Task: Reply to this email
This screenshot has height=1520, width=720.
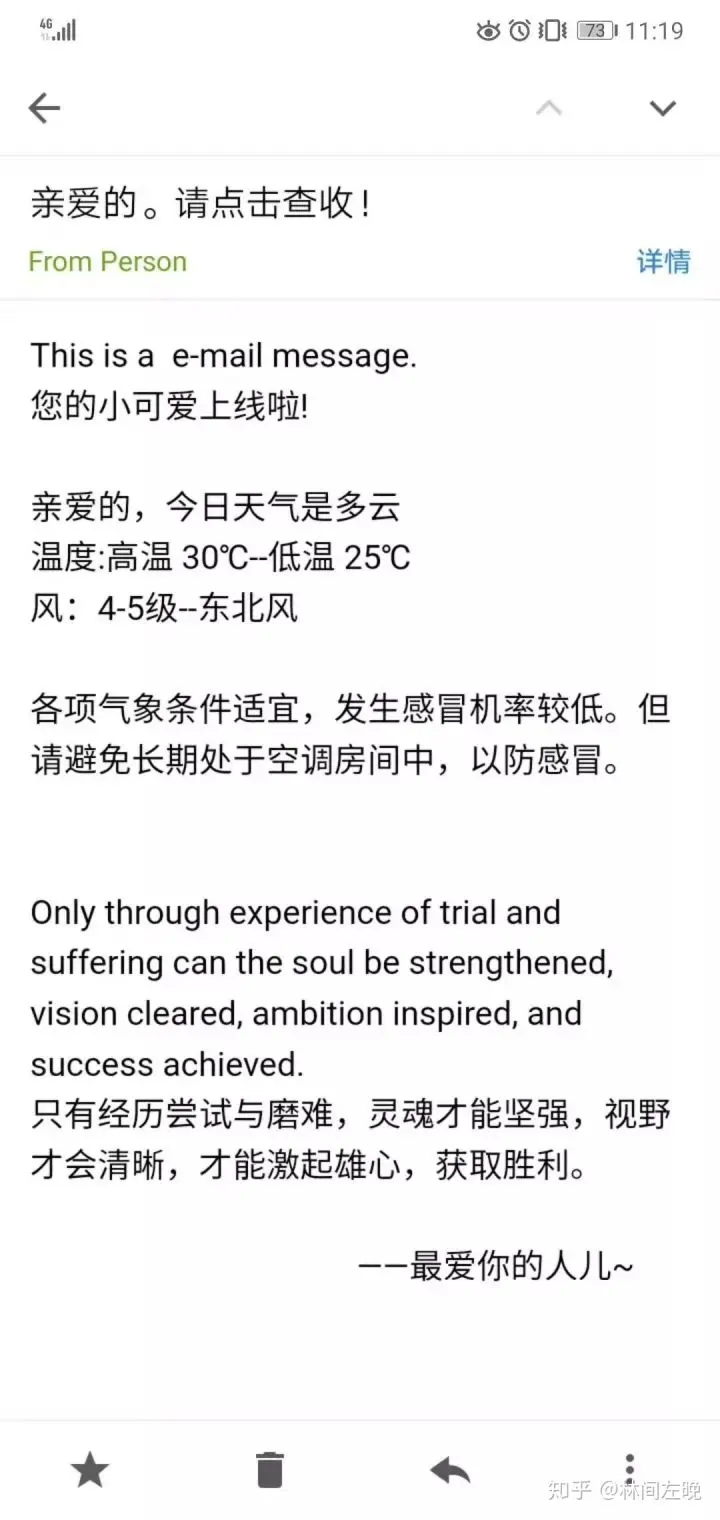Action: coord(450,1470)
